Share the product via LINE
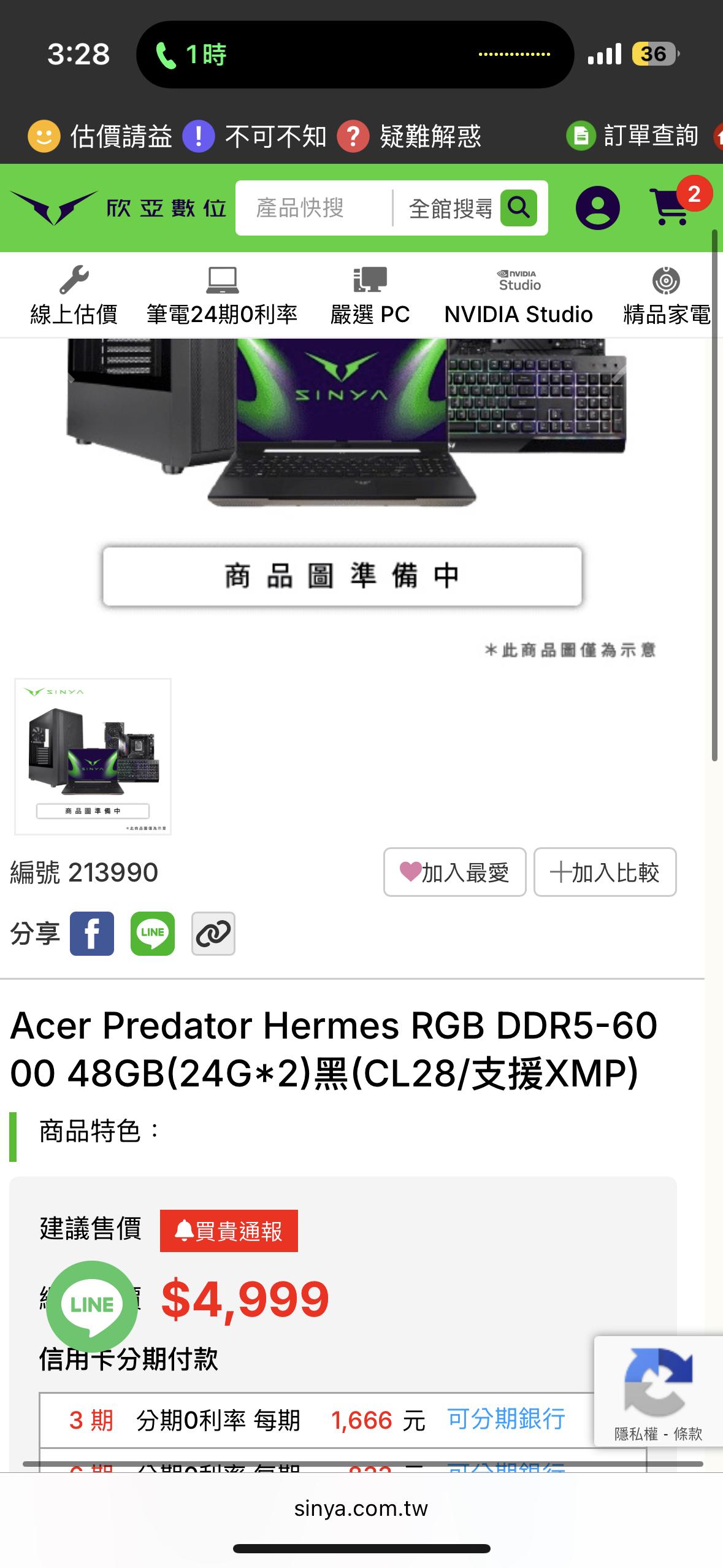 153,934
